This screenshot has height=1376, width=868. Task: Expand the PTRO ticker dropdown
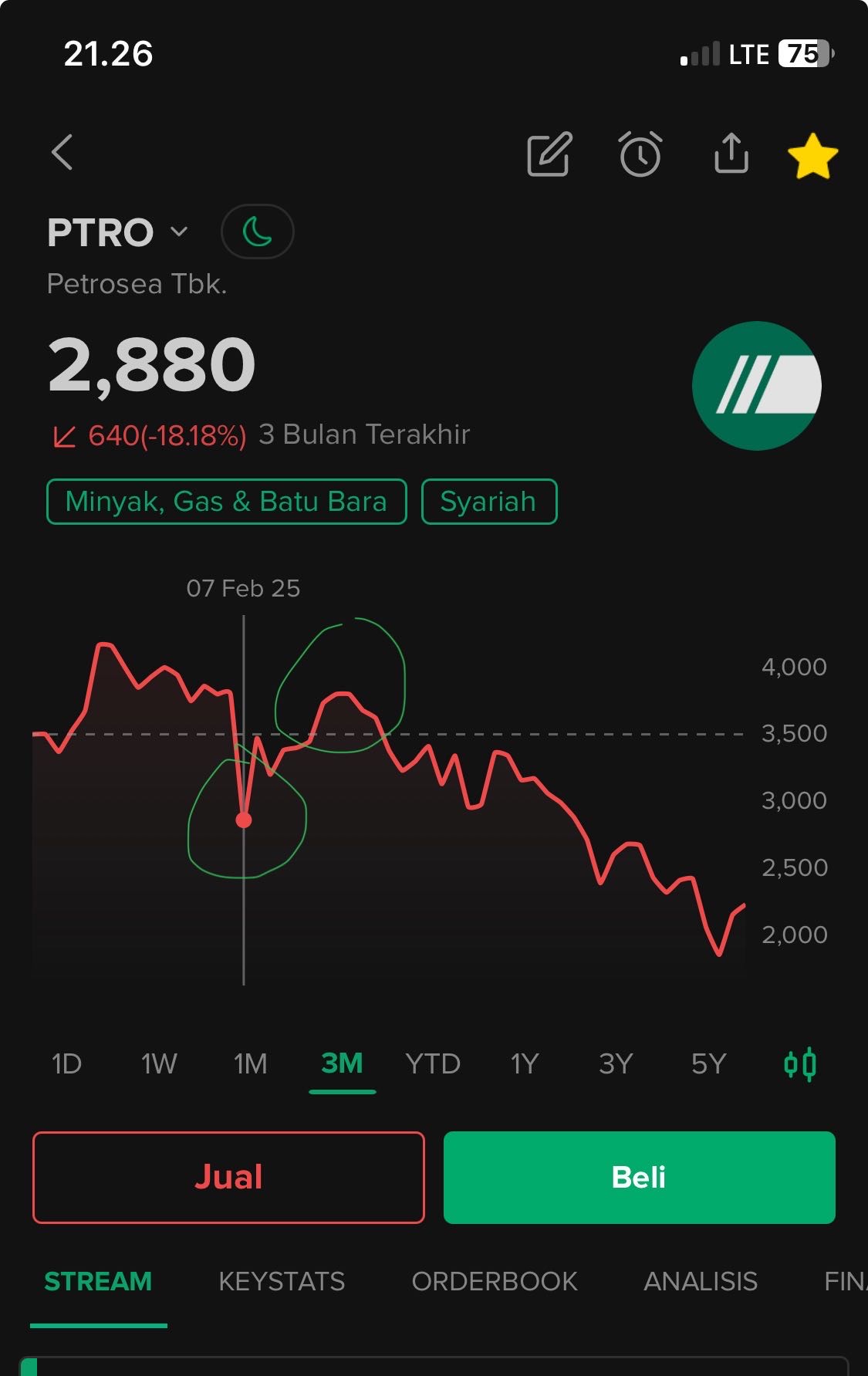click(178, 232)
